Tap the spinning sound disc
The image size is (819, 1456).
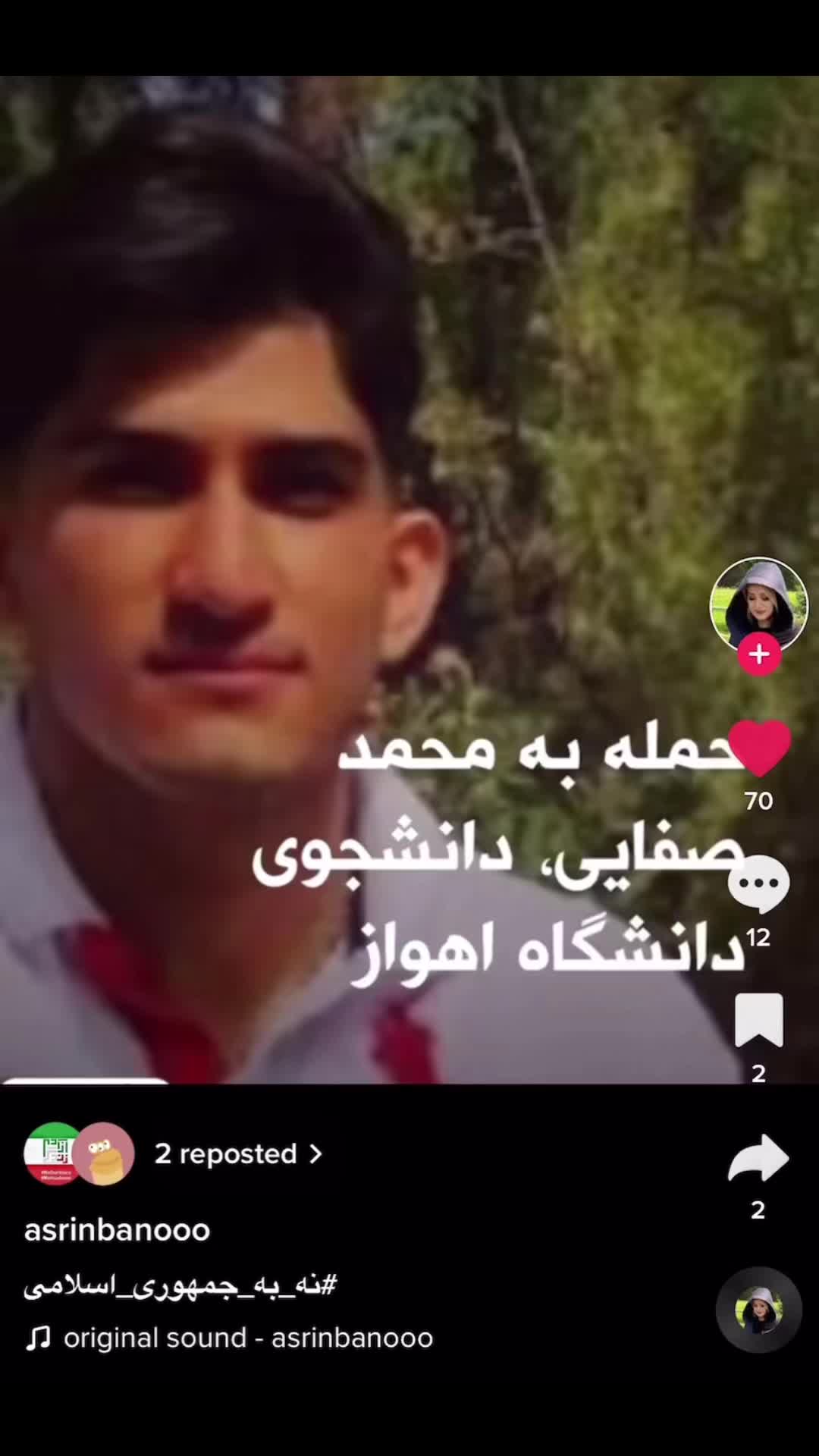(x=758, y=1310)
